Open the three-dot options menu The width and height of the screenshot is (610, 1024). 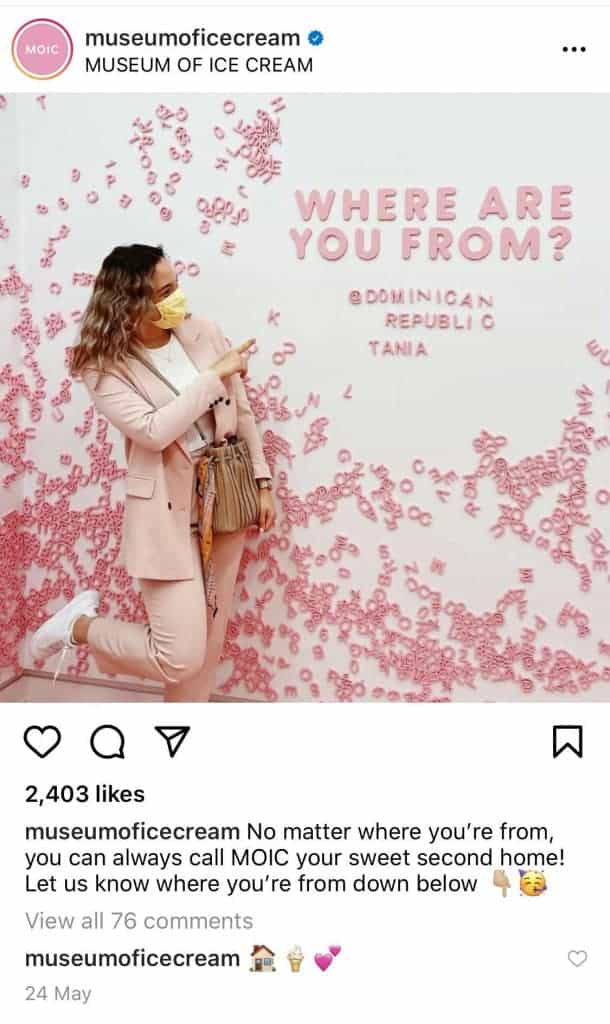[573, 49]
